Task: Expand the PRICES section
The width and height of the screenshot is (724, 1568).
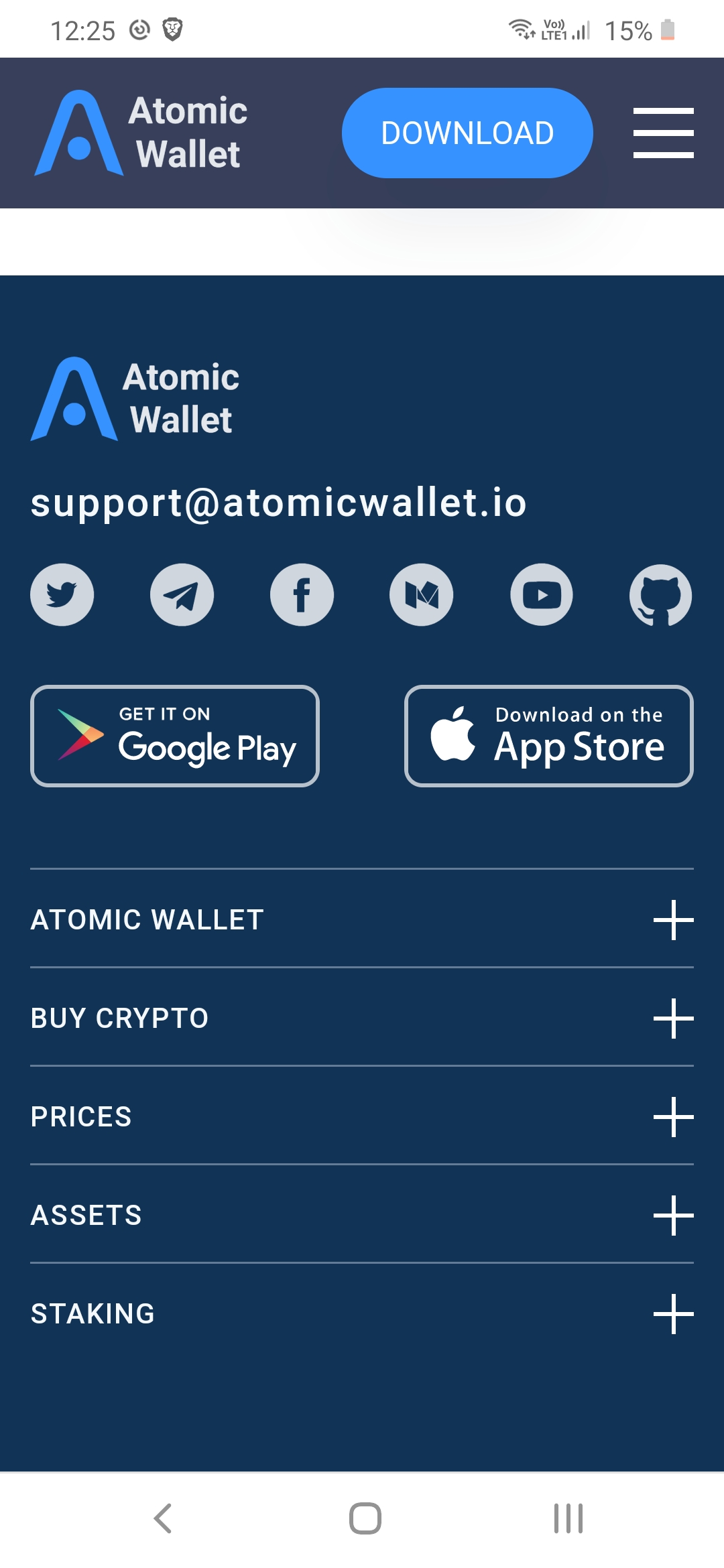Action: click(x=673, y=1116)
